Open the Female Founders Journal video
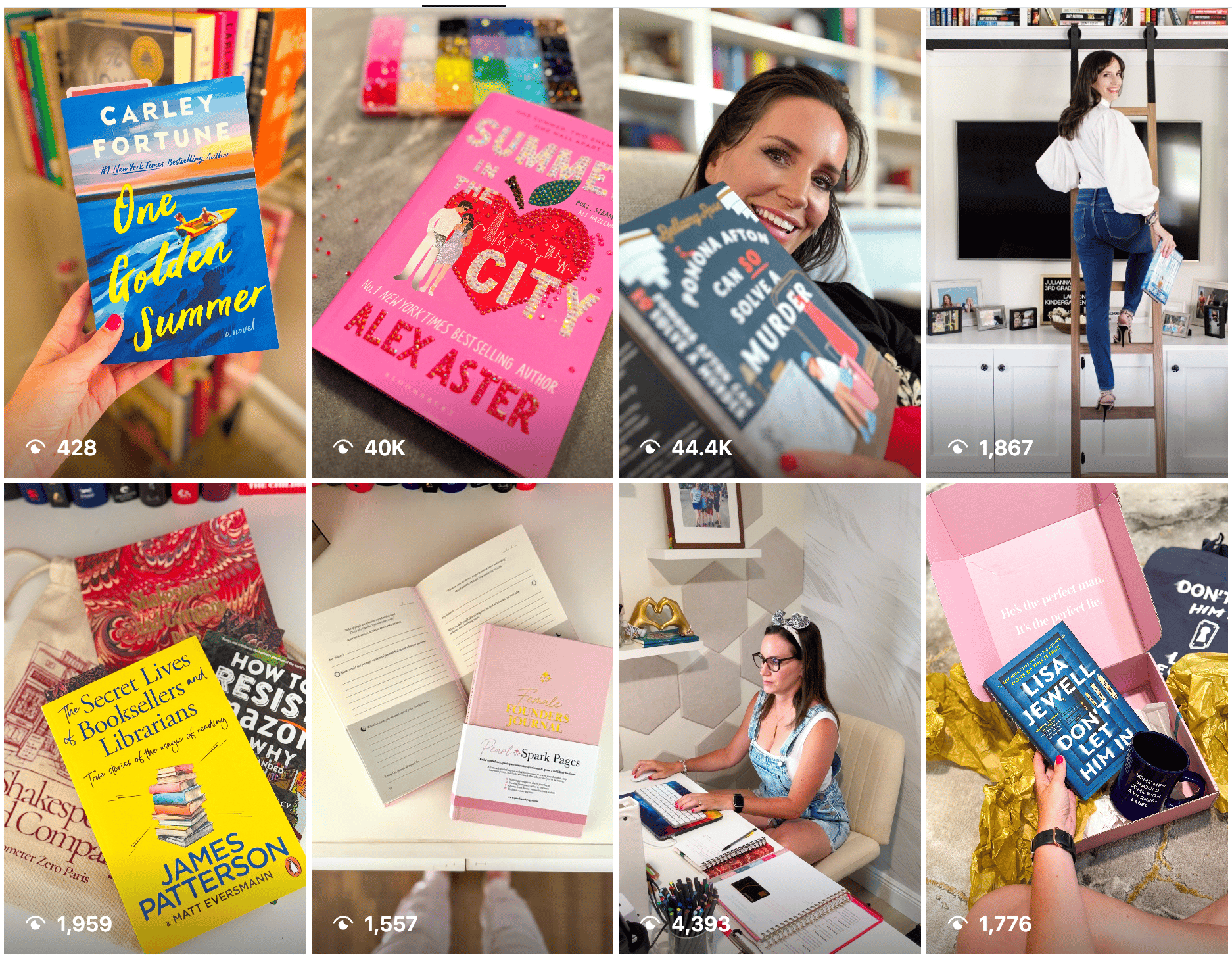The height and width of the screenshot is (959, 1232). (x=462, y=718)
